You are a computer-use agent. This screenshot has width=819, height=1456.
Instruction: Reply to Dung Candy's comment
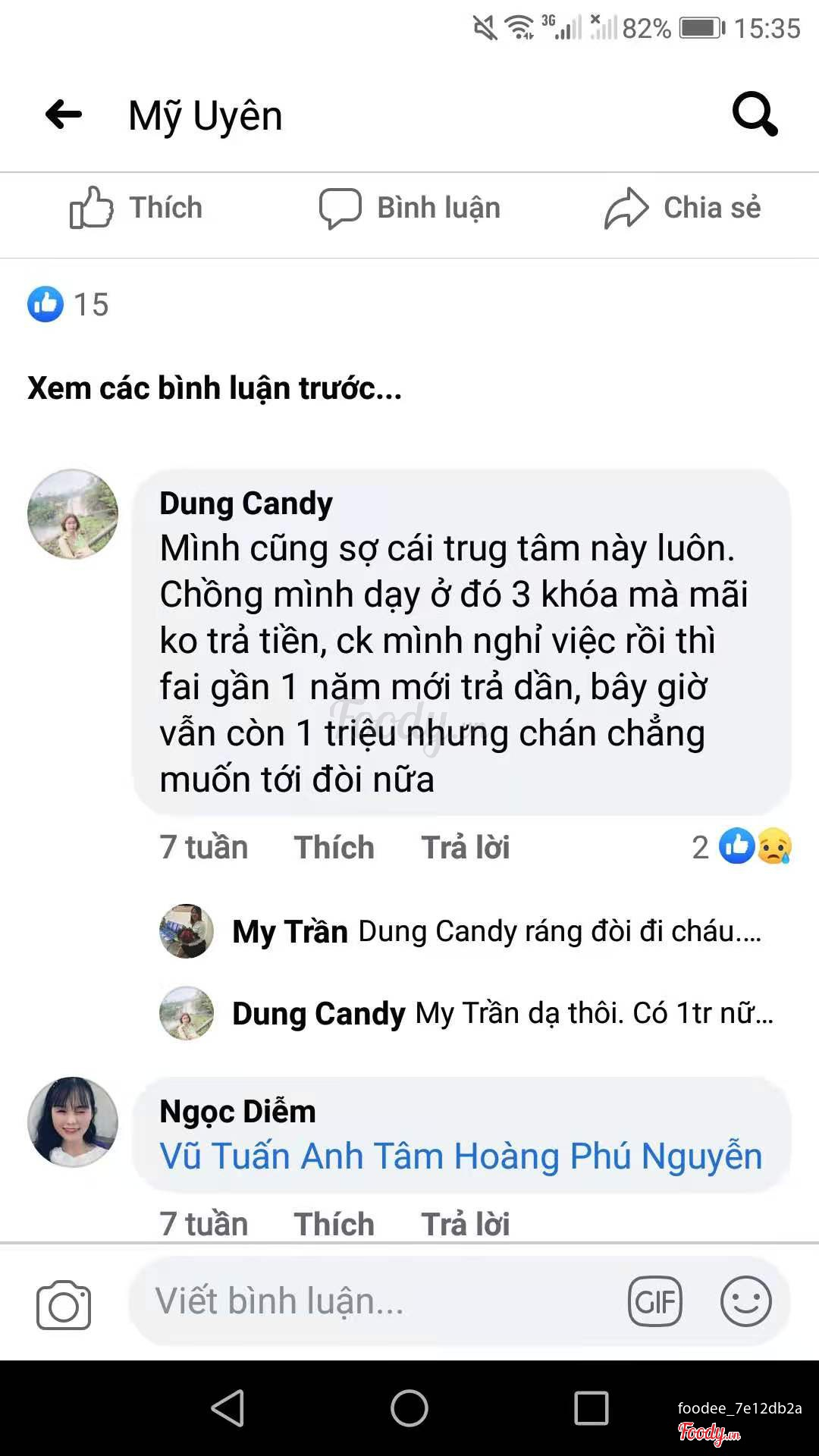coord(466,847)
